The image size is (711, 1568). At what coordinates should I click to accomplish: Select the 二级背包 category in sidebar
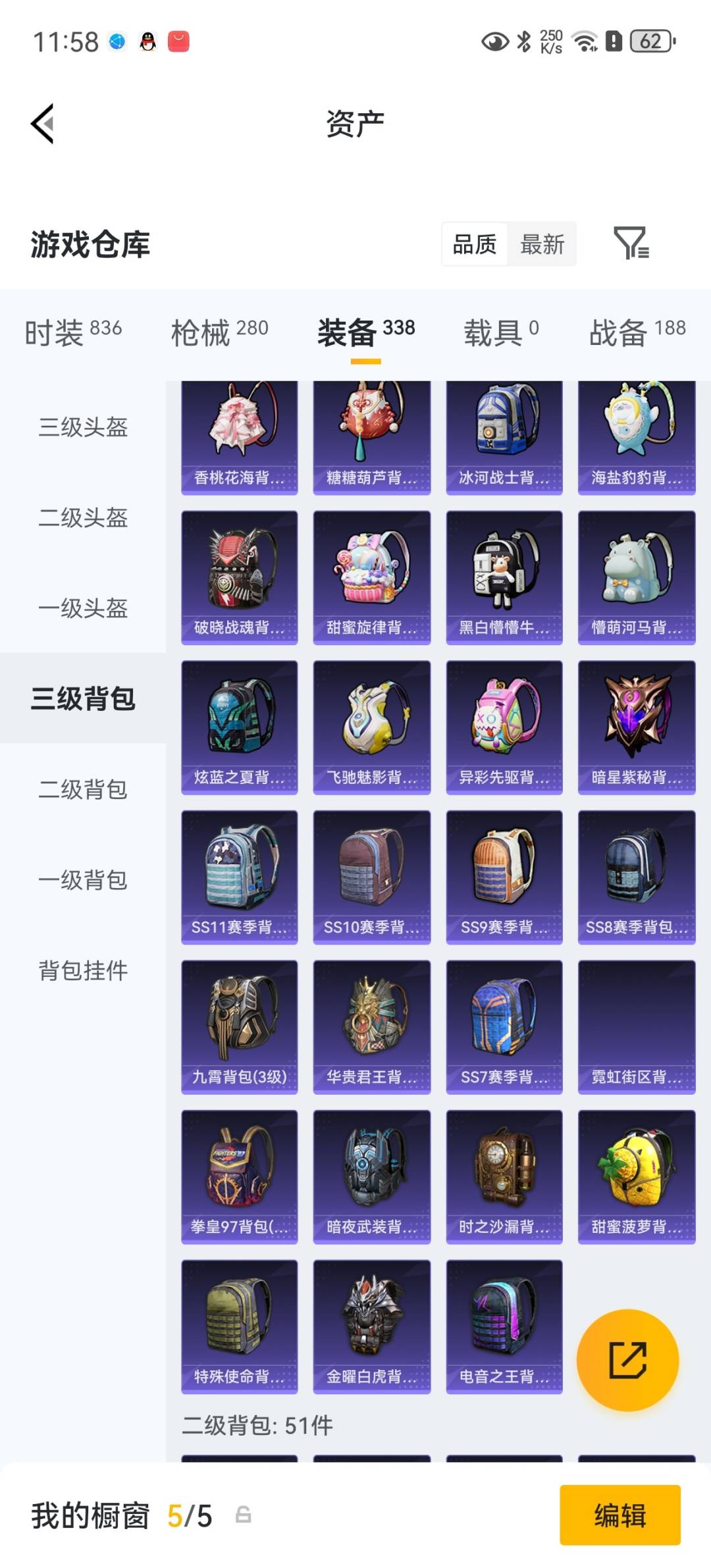(82, 789)
